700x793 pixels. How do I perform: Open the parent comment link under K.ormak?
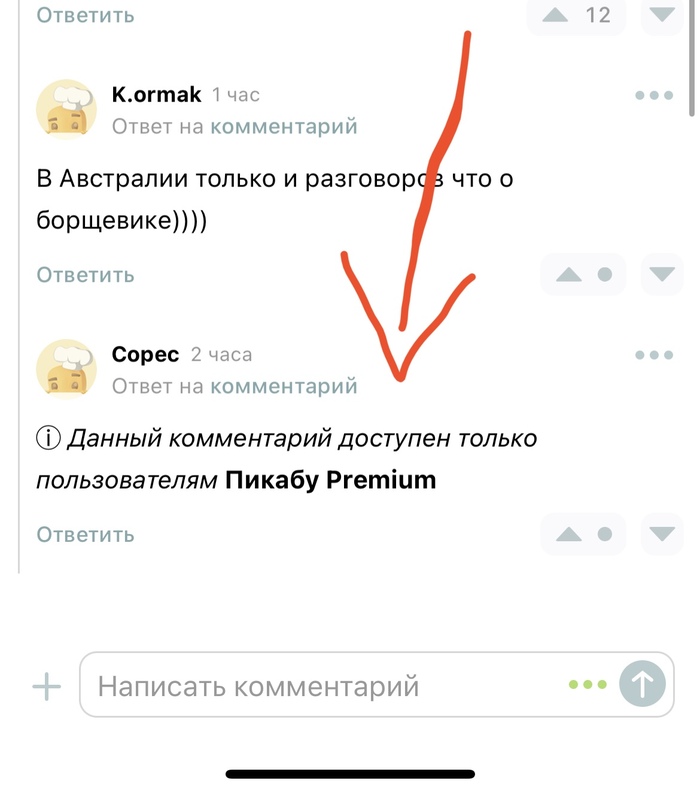pos(283,127)
